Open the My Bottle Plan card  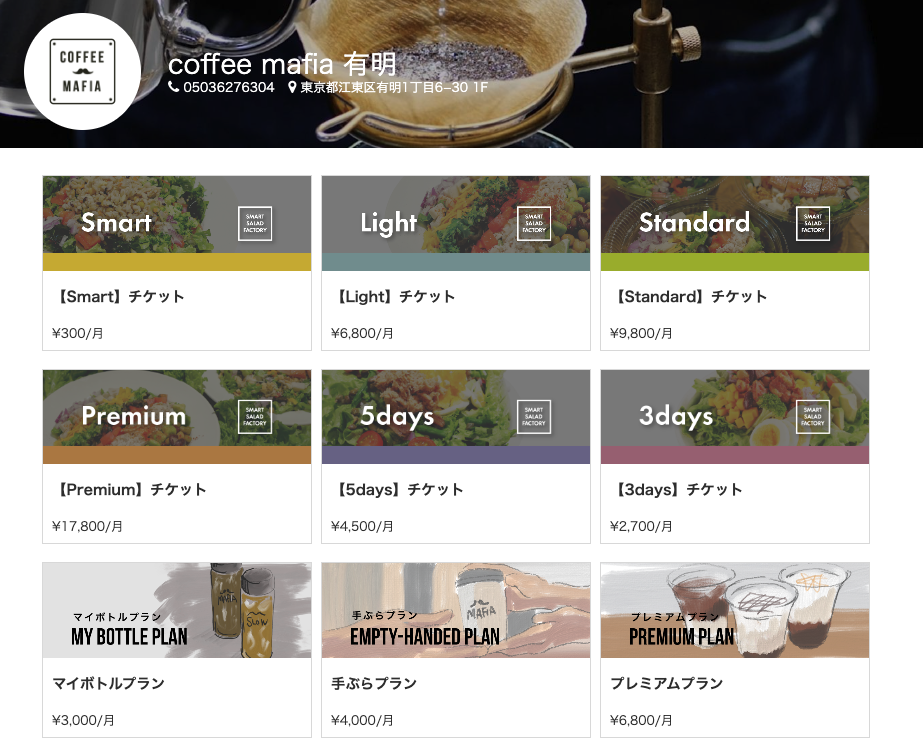click(177, 649)
